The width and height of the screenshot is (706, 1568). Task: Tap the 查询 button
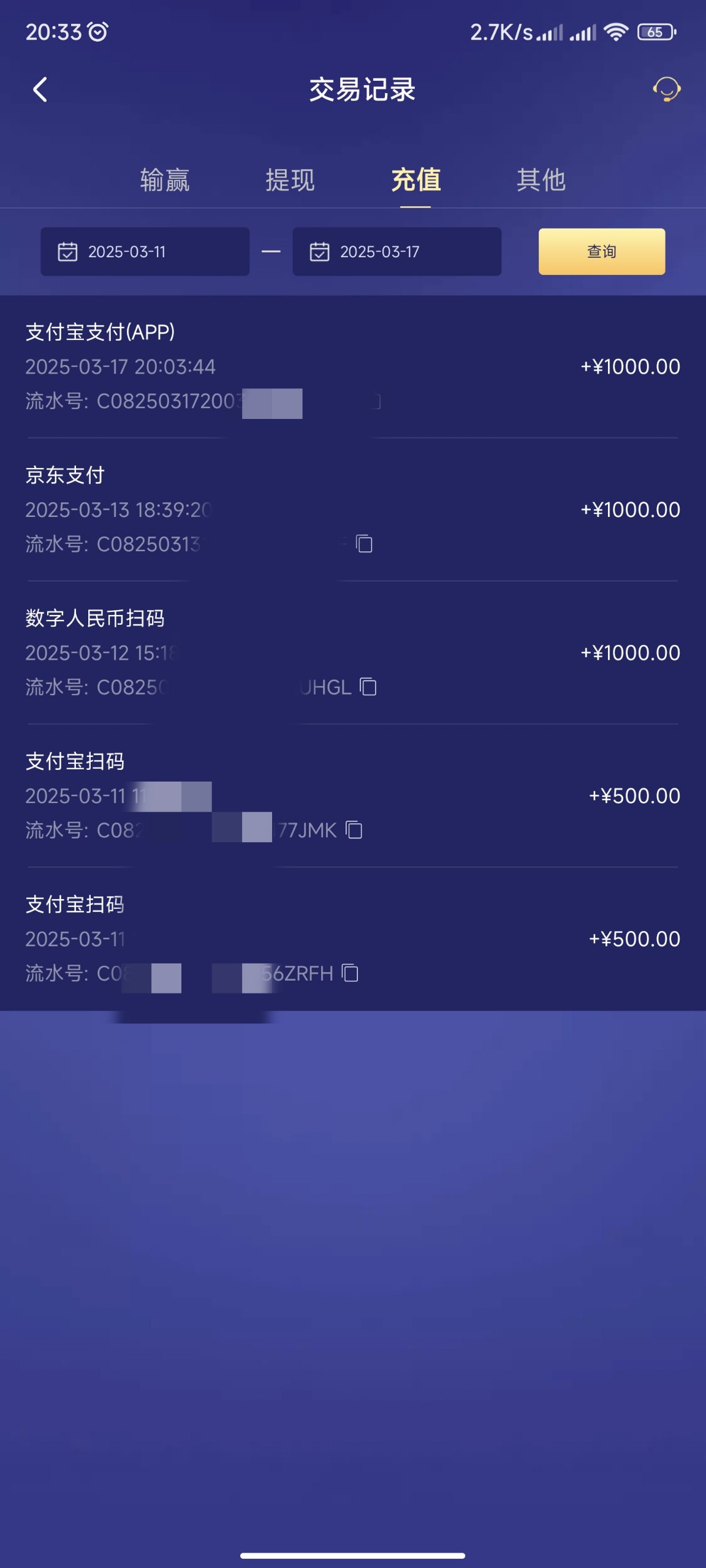tap(601, 252)
